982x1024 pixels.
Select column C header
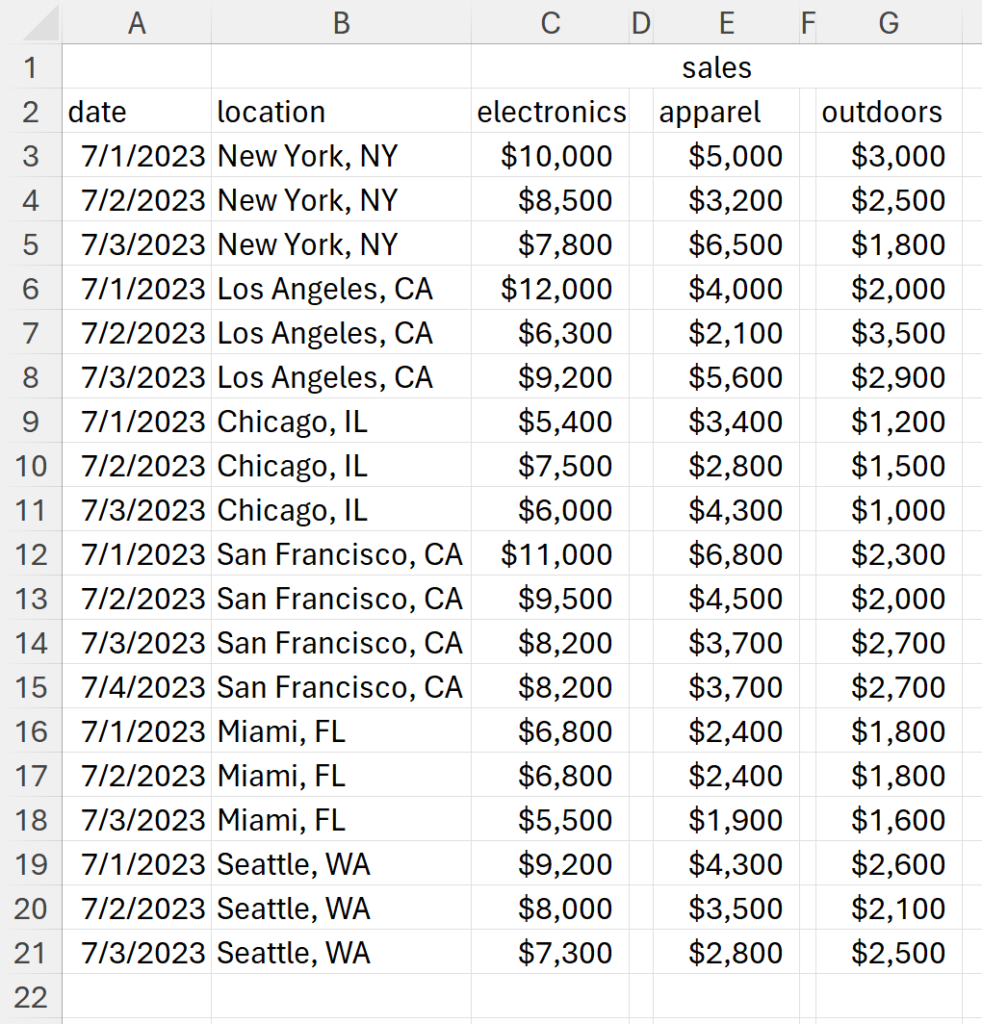550,22
